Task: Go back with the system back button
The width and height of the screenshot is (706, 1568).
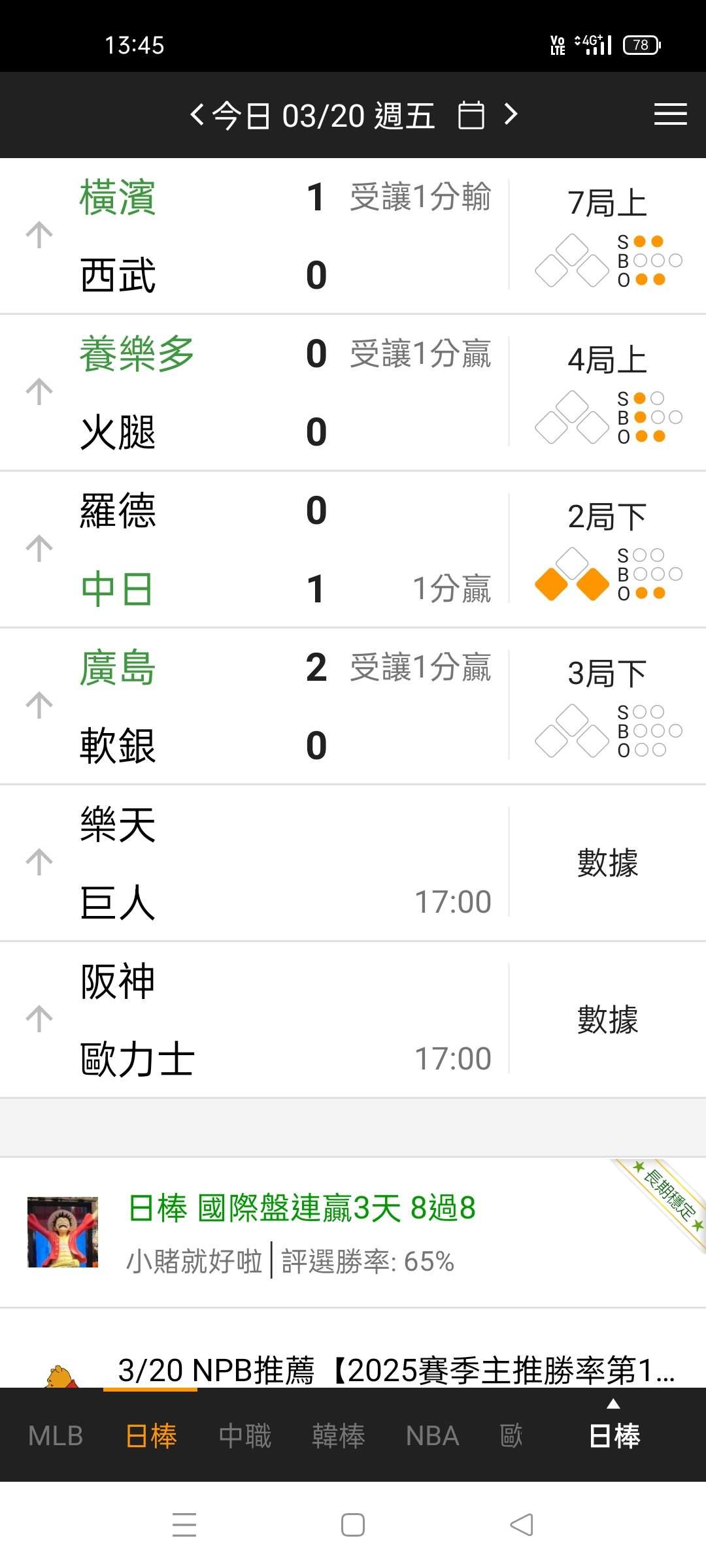Action: 522,1525
